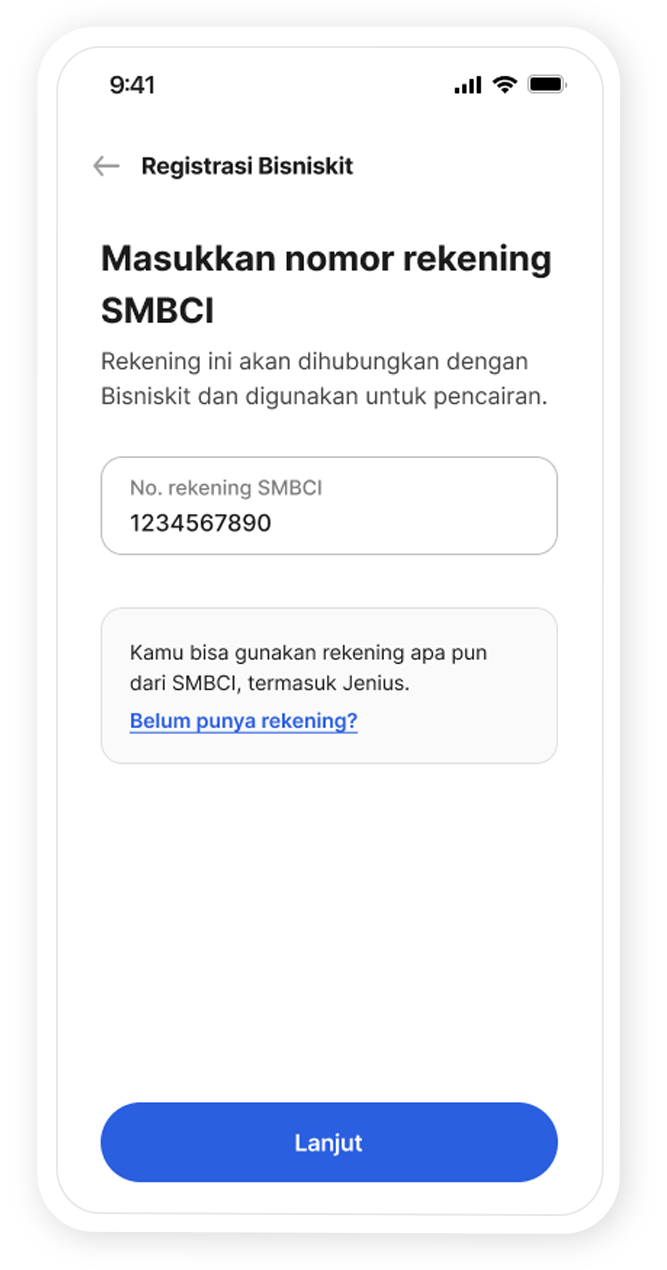
Task: Tap the Lanjut button
Action: 328,1143
